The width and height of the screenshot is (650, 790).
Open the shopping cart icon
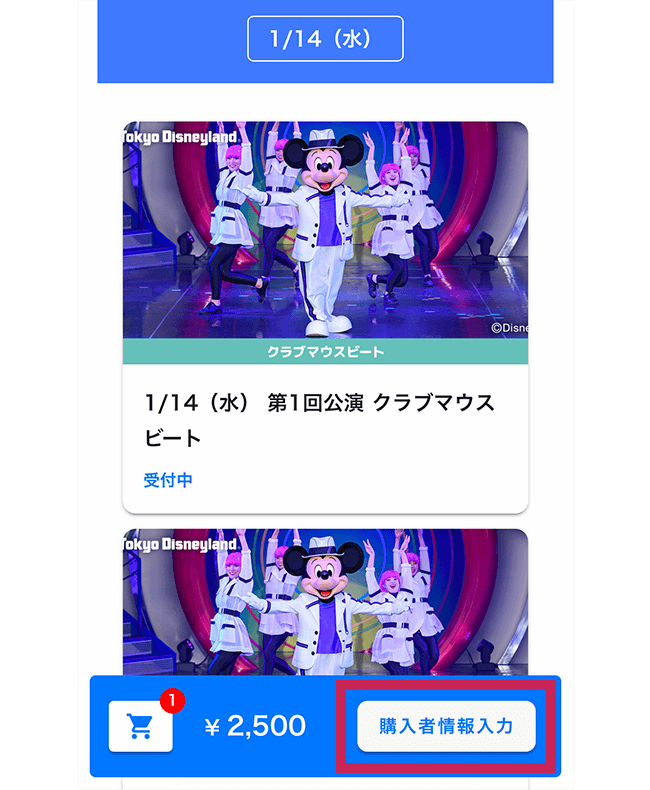tap(141, 726)
